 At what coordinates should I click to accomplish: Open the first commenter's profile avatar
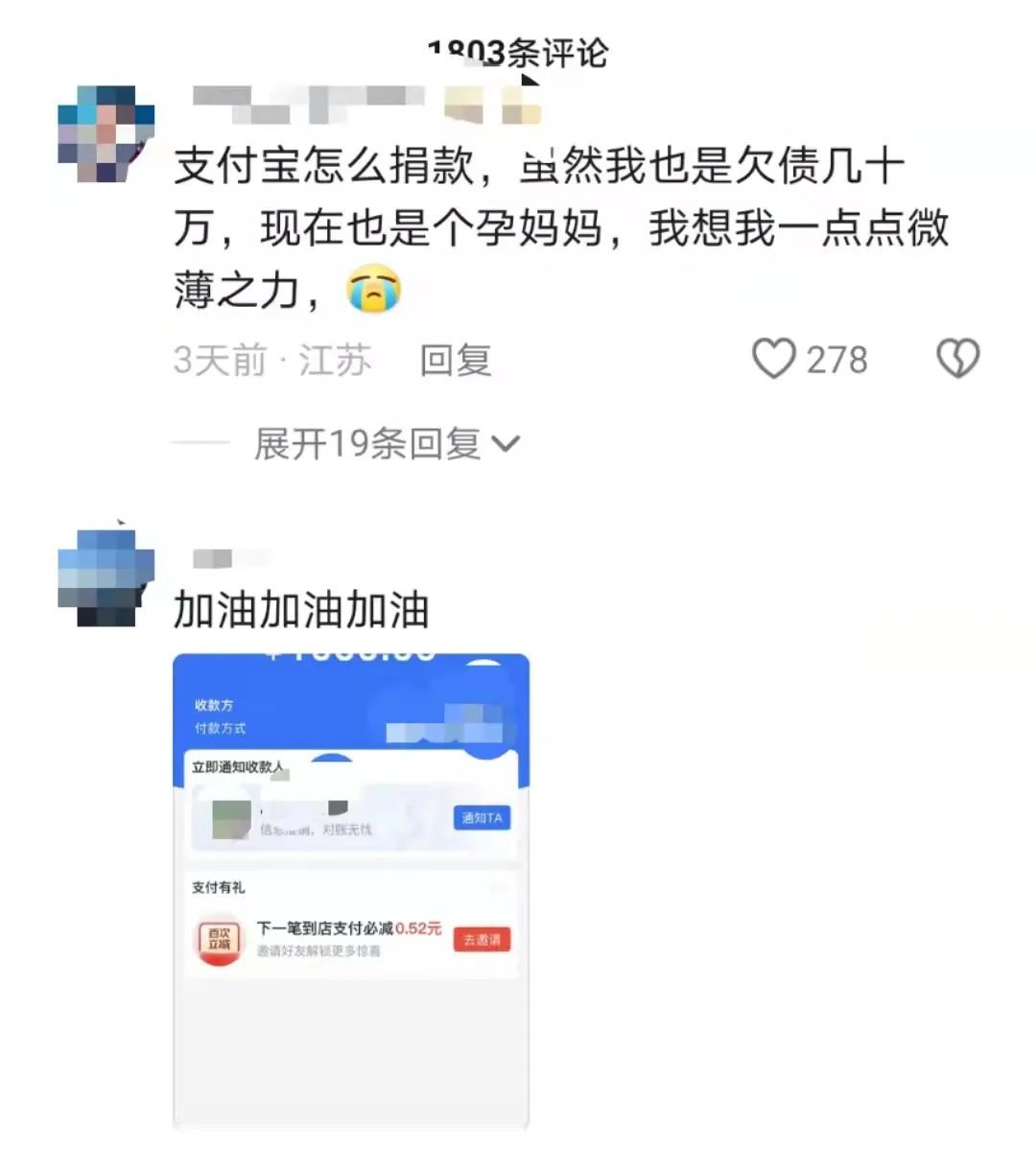(106, 120)
